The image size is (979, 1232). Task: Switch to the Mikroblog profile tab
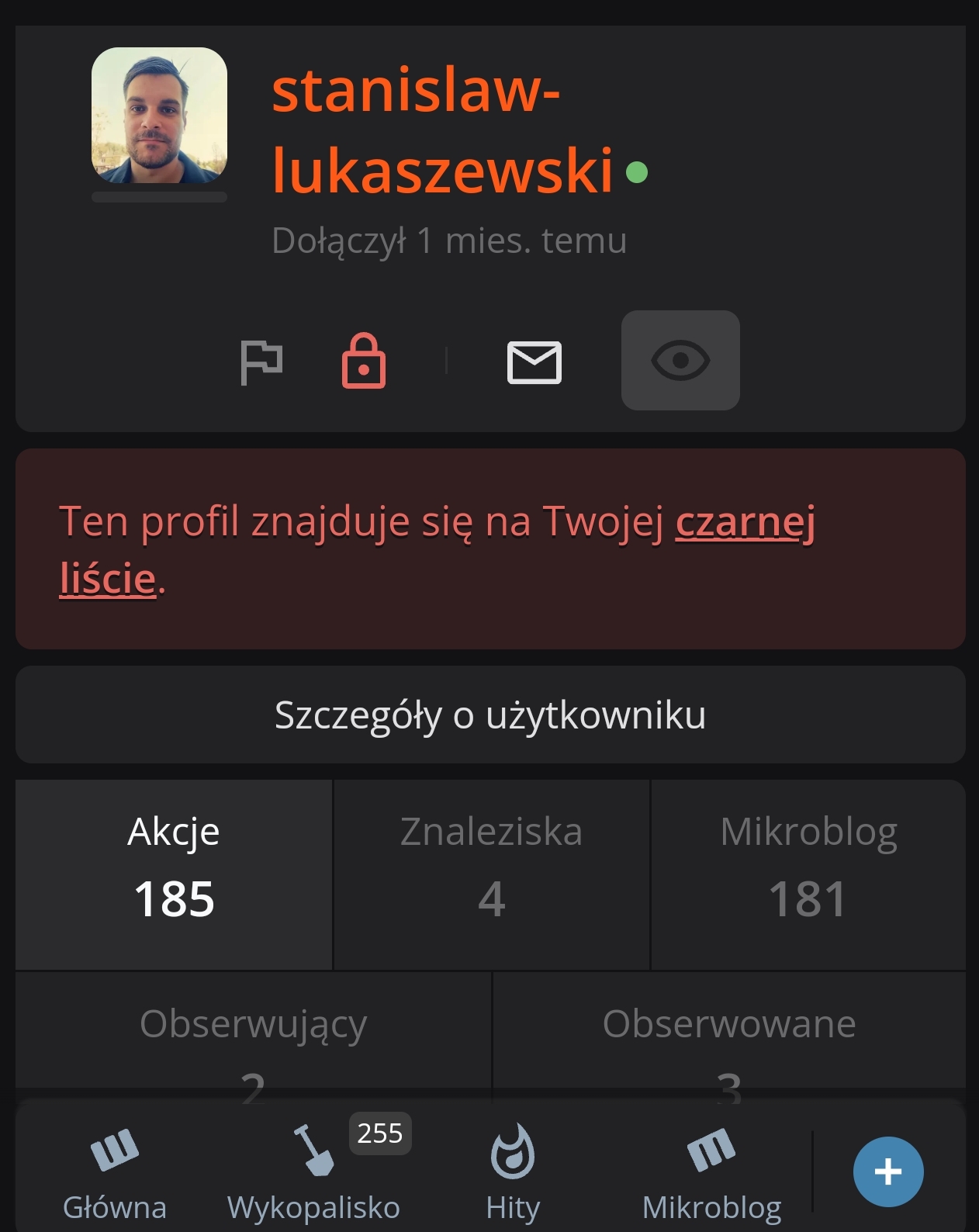(808, 874)
